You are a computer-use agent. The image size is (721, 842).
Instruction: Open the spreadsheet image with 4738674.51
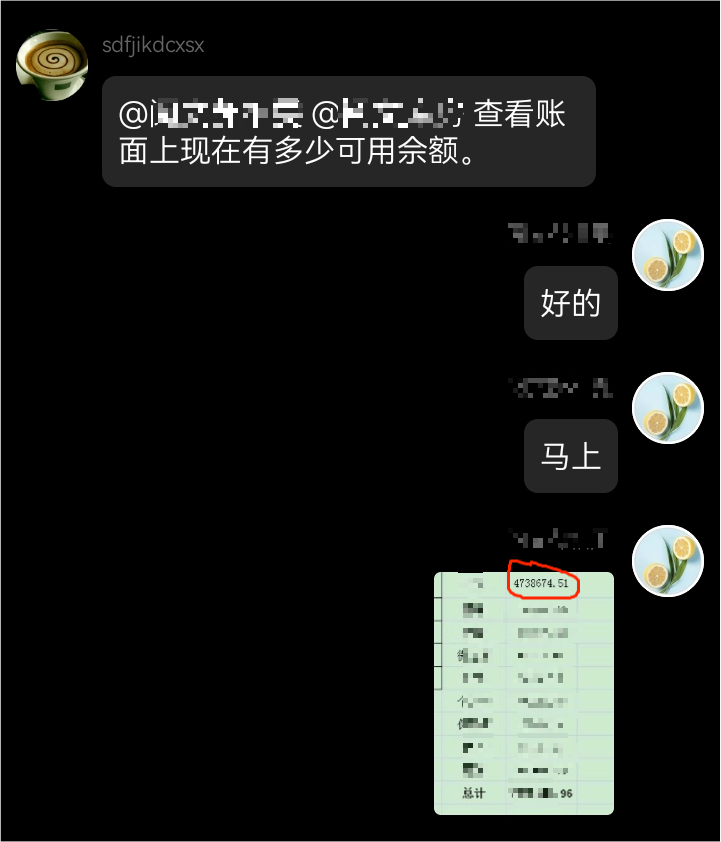pyautogui.click(x=524, y=692)
